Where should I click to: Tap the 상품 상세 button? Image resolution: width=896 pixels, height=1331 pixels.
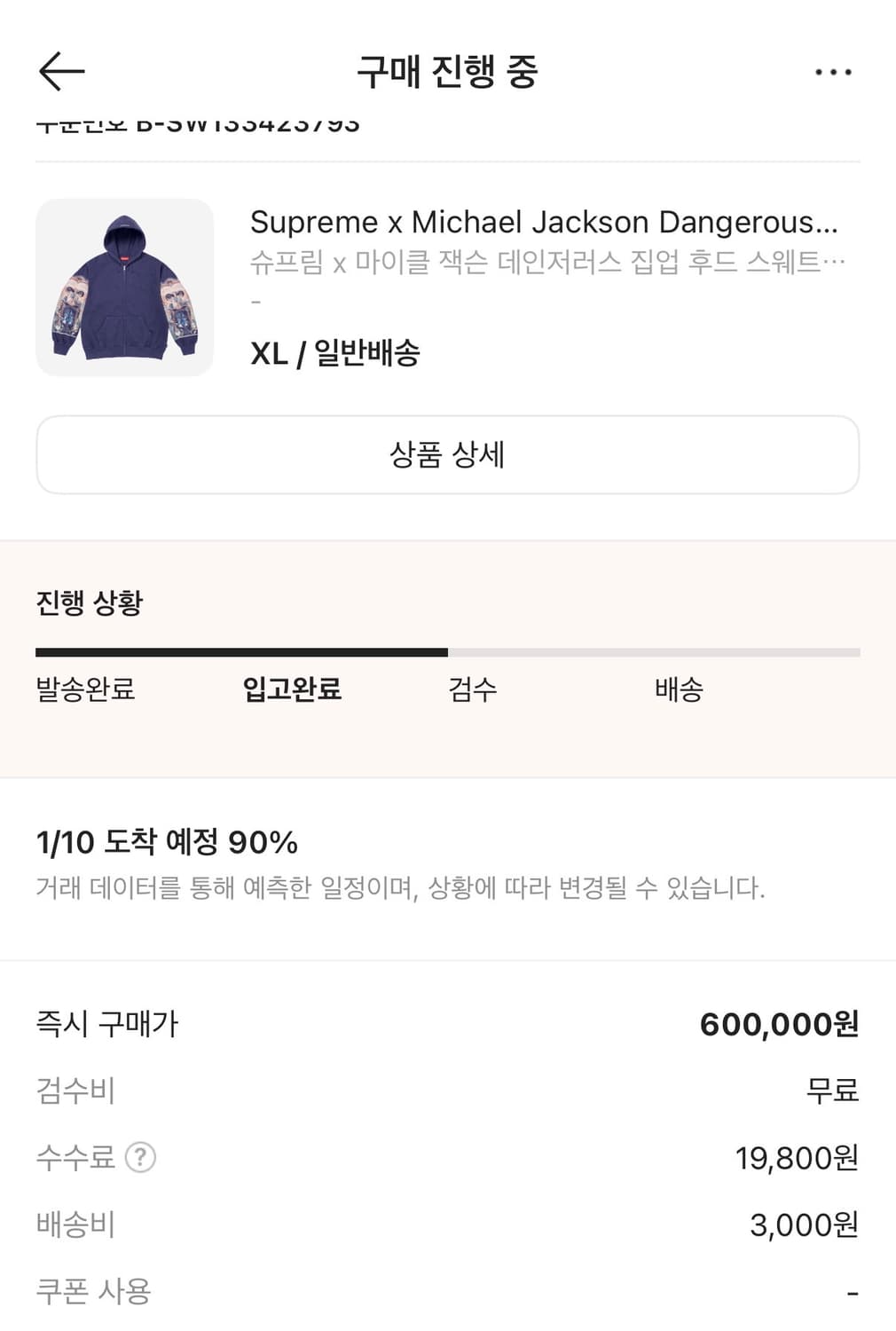click(x=448, y=454)
